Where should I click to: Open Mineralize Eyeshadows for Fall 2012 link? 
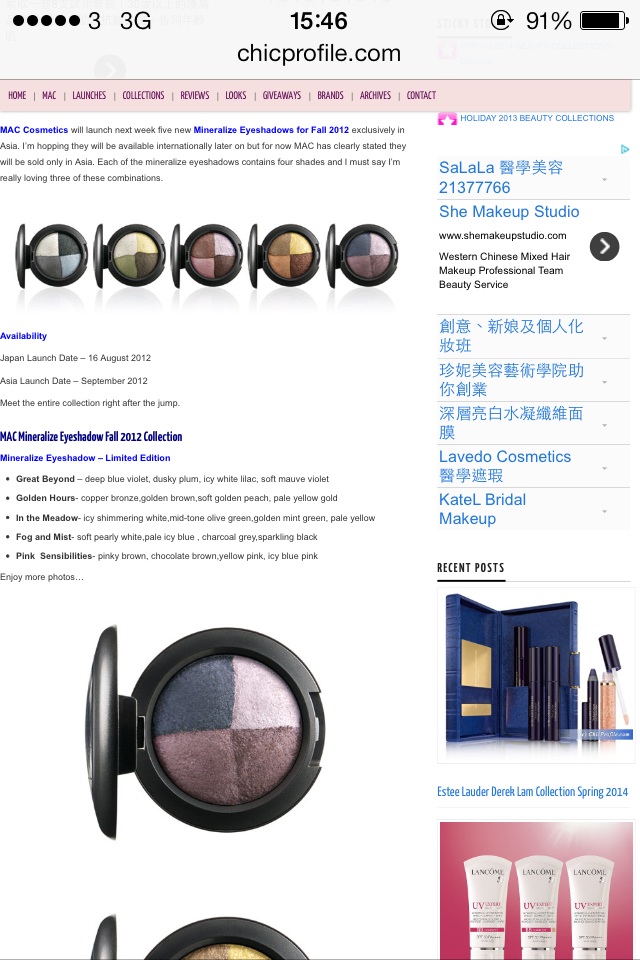271,130
